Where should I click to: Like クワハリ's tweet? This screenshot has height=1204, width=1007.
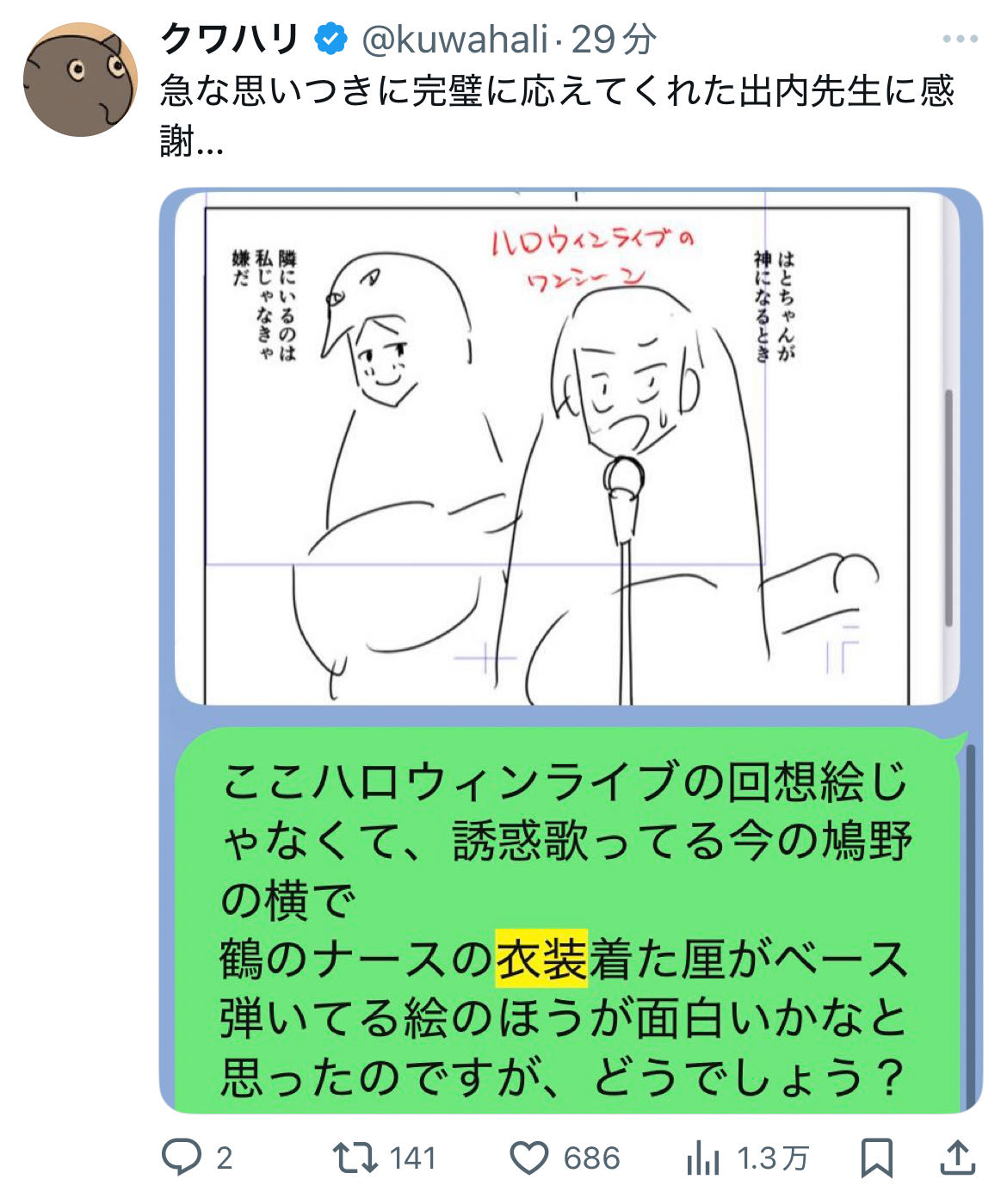(x=529, y=1157)
